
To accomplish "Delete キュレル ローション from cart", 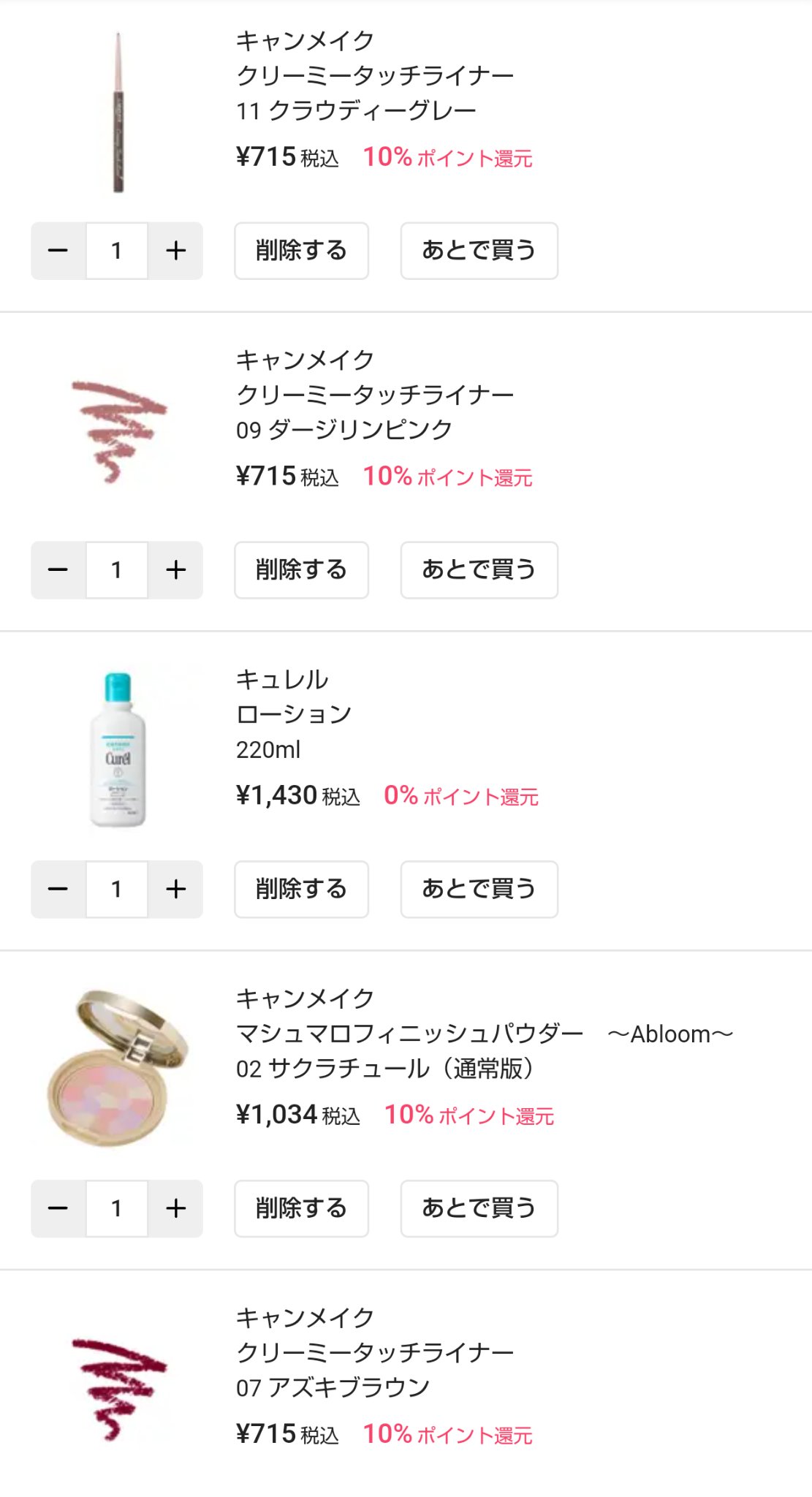I will tap(301, 890).
